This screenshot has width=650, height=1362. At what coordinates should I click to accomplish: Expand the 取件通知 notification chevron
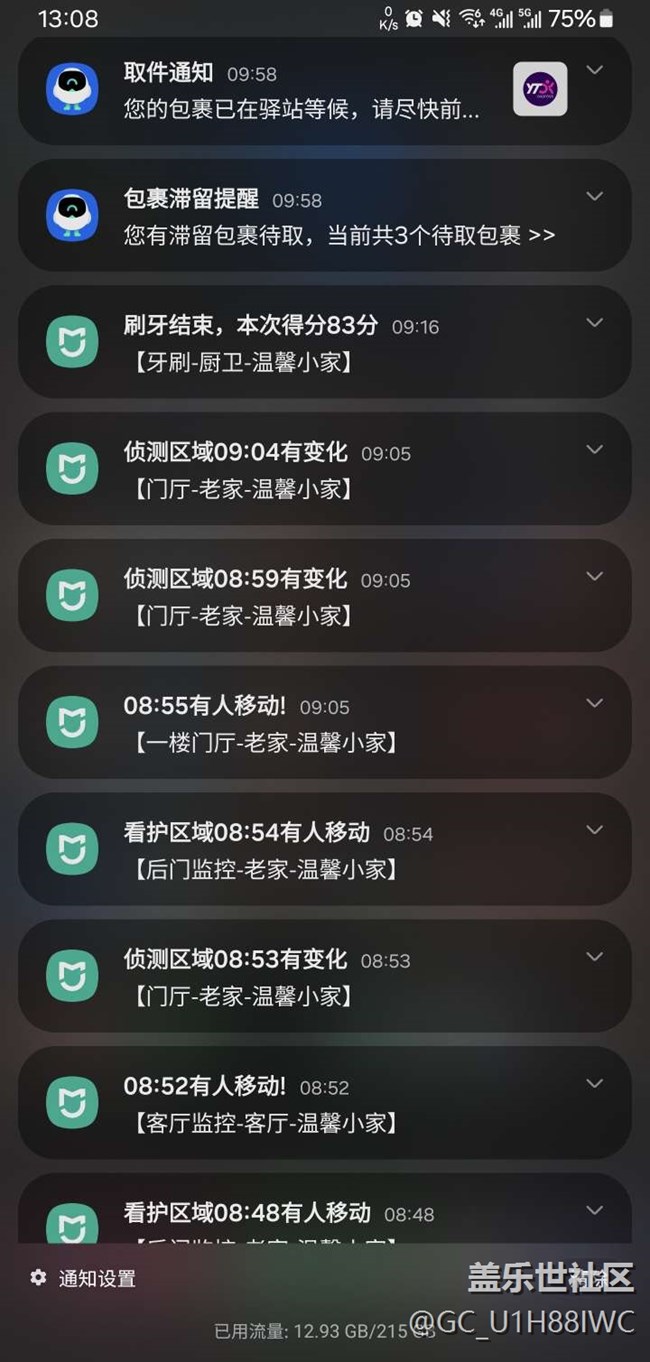pyautogui.click(x=595, y=70)
